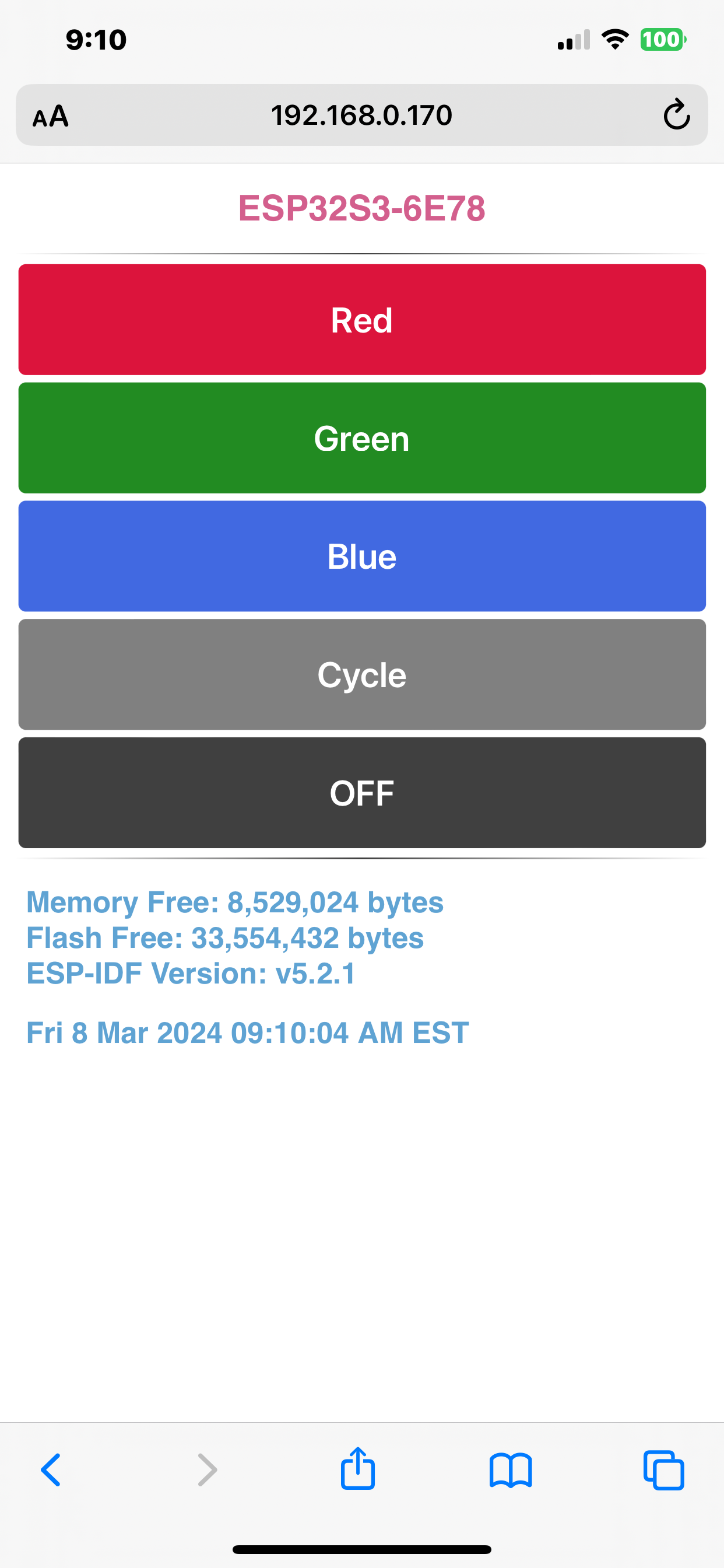
Task: Go back to the previous page
Action: [x=51, y=1469]
